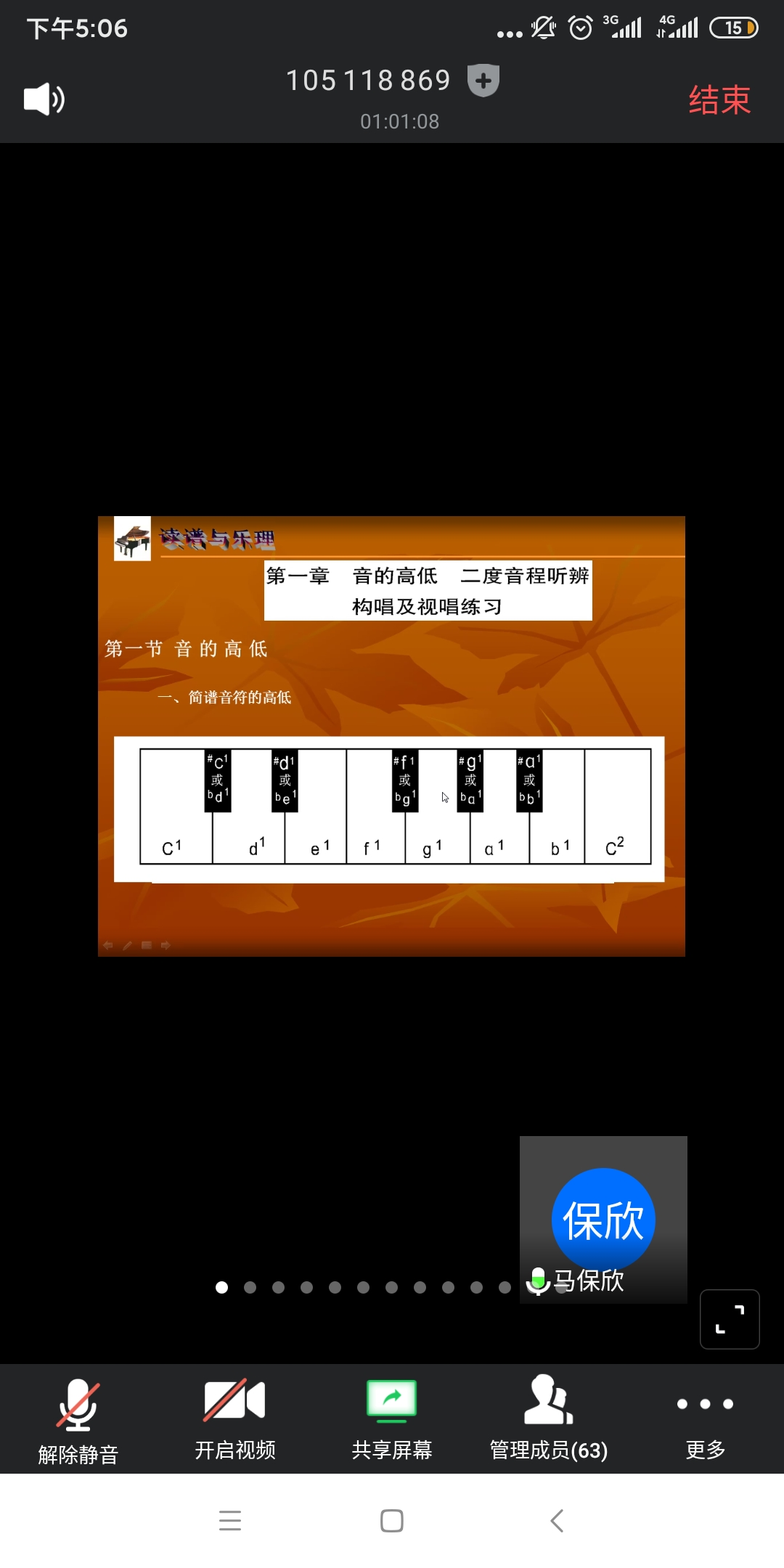
Task: Go to the phone's home screen
Action: pyautogui.click(x=392, y=1520)
